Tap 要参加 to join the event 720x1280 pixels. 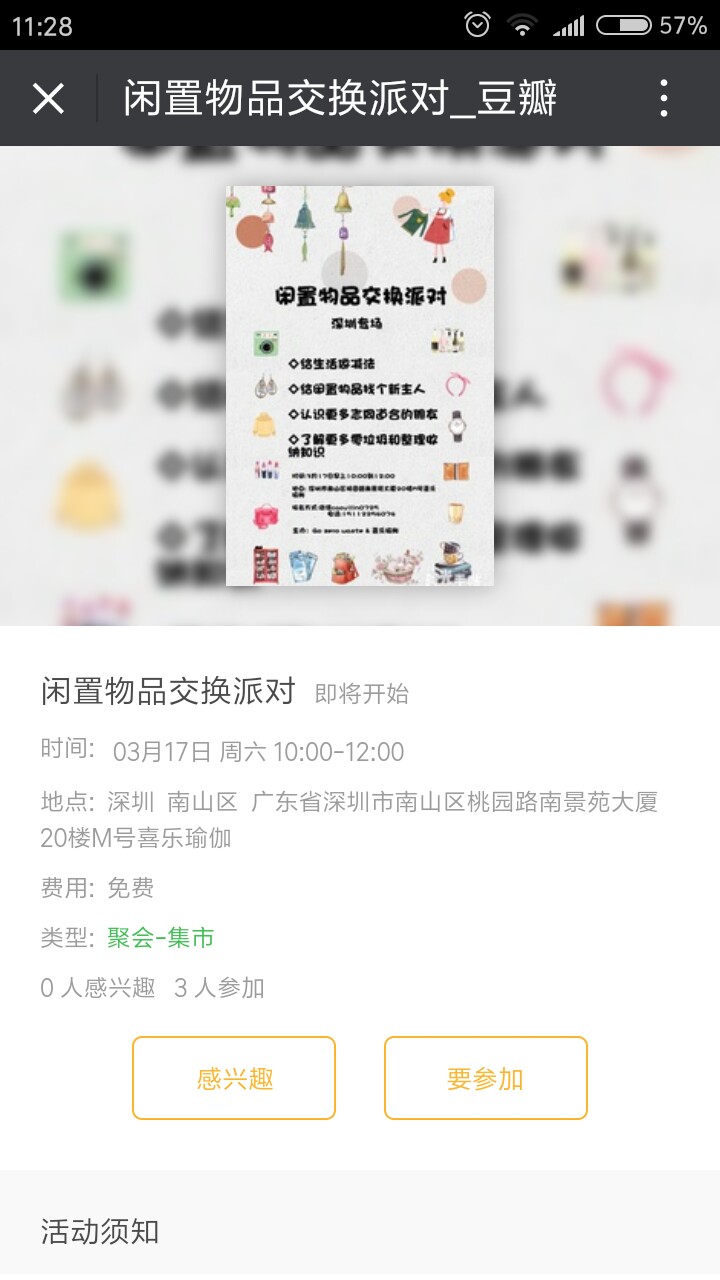point(486,1078)
